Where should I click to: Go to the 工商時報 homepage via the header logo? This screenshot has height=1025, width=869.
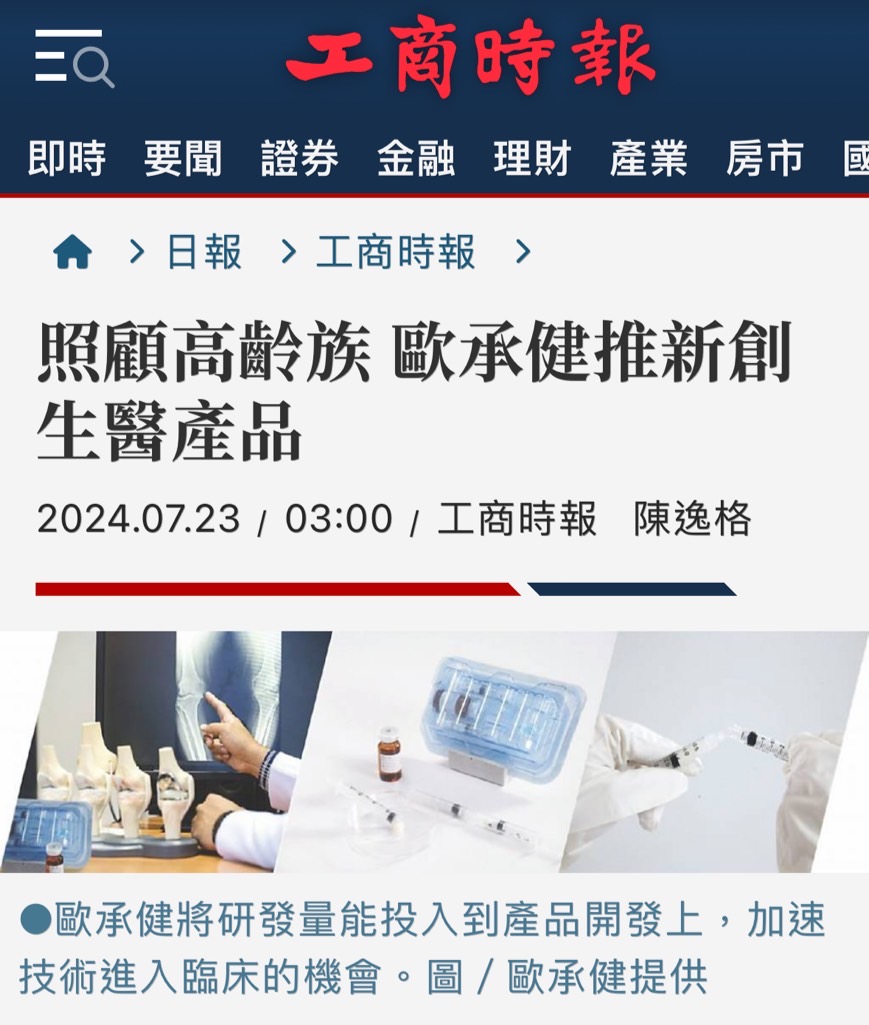click(470, 56)
